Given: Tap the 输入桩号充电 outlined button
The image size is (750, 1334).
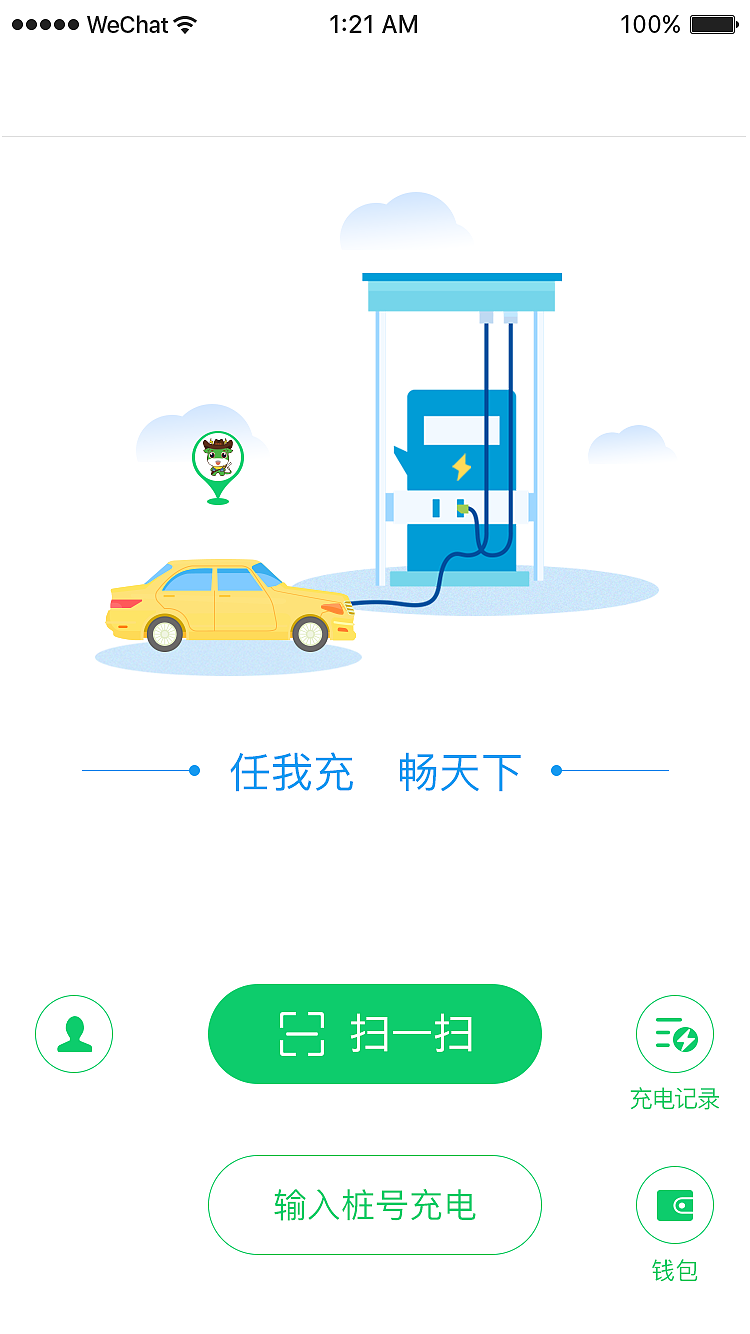Looking at the screenshot, I should [375, 1205].
